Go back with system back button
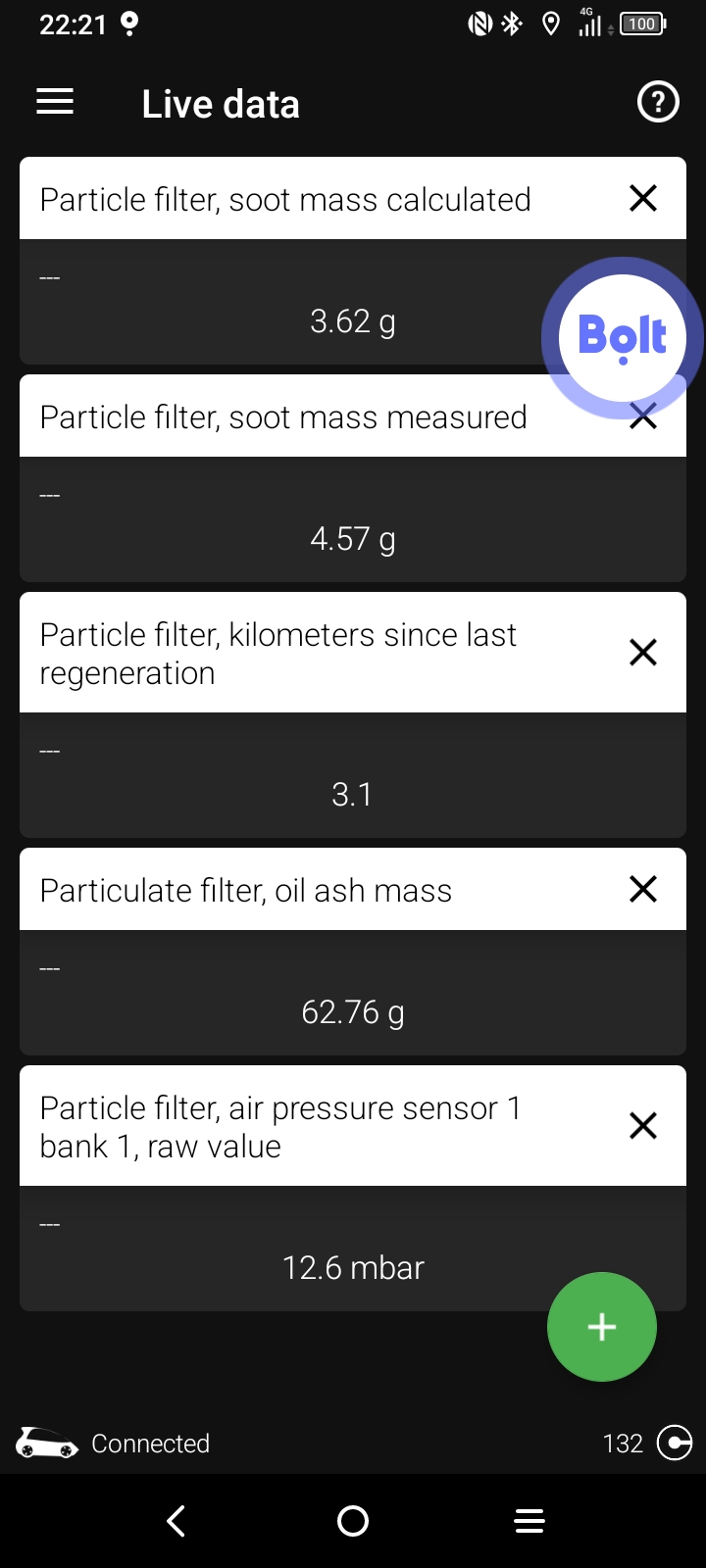 pyautogui.click(x=176, y=1521)
